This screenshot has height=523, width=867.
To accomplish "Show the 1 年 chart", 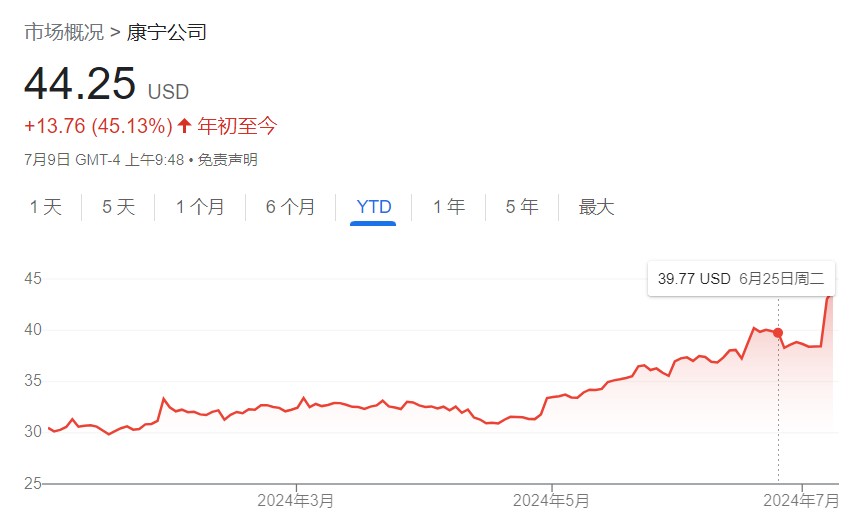I will [449, 207].
